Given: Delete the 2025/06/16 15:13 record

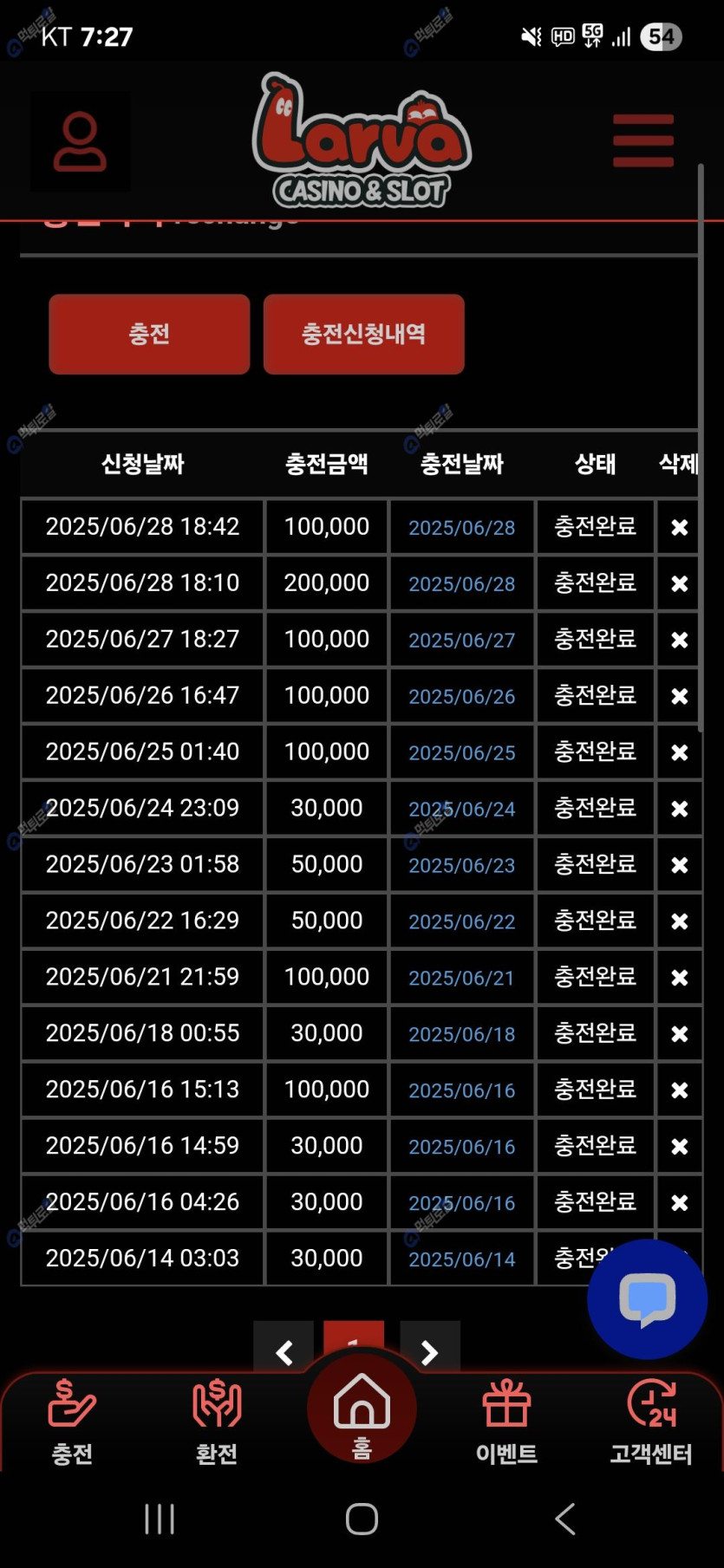Looking at the screenshot, I should [x=679, y=1090].
